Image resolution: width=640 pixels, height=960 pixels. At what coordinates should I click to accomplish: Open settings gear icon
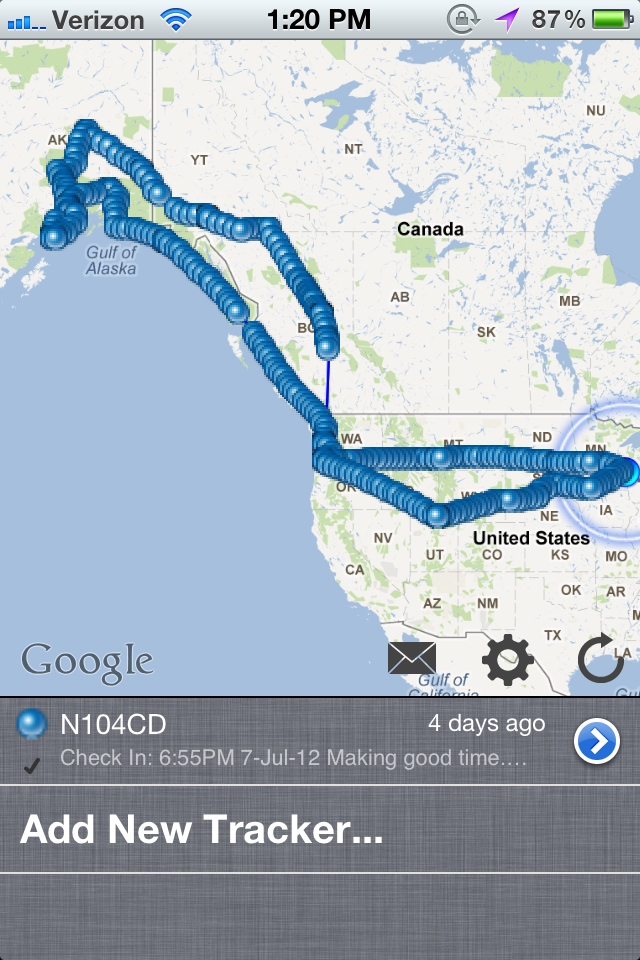507,659
